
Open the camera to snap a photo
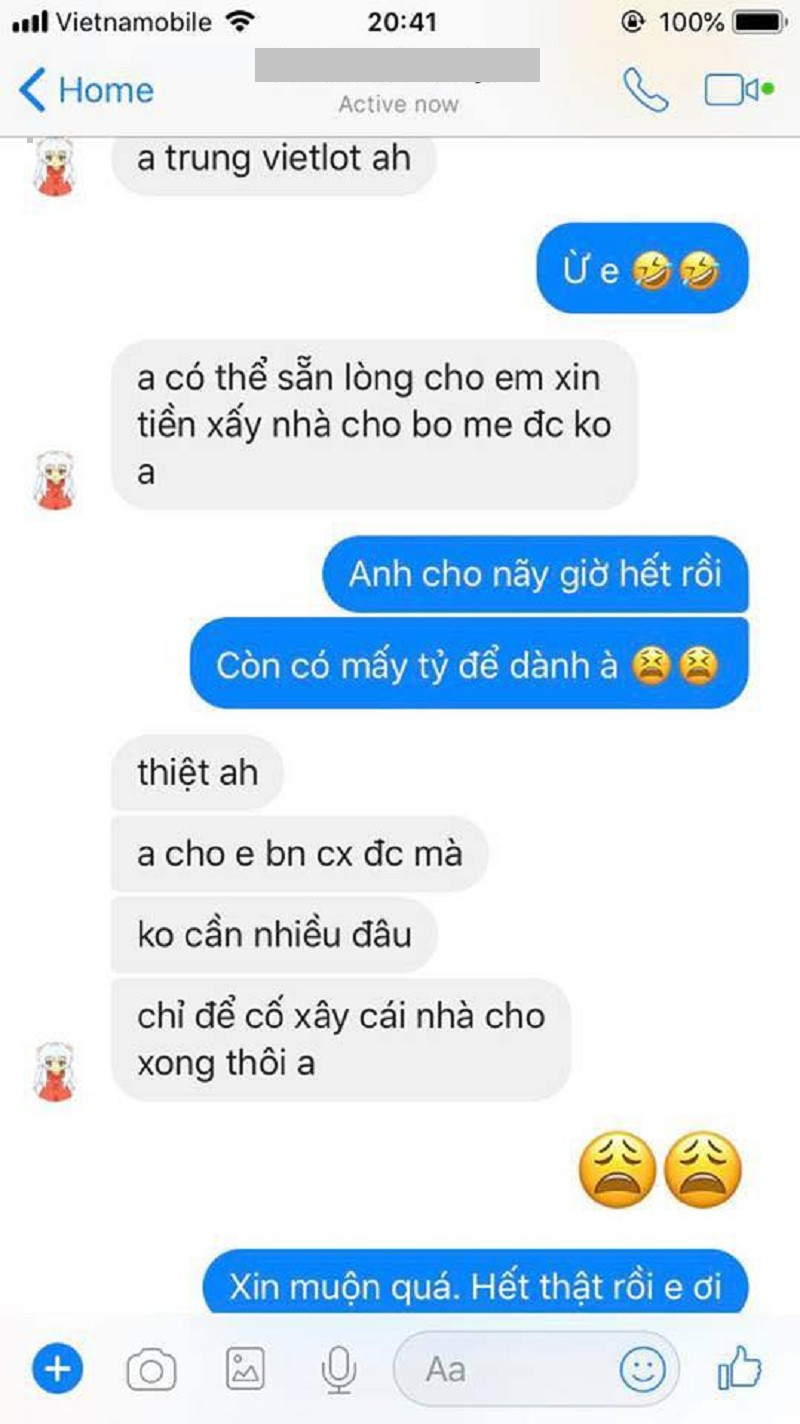pos(152,1369)
